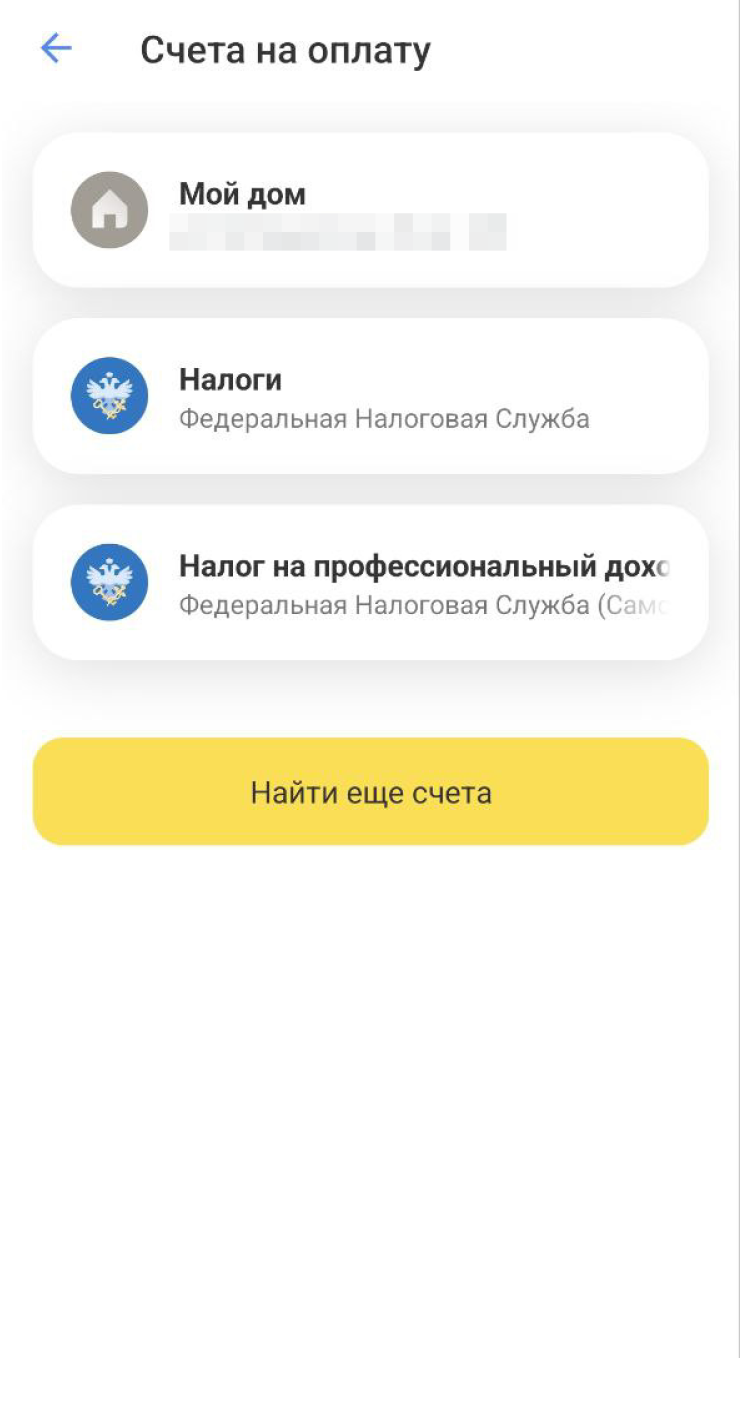Open the Мой дом bills card

click(370, 210)
